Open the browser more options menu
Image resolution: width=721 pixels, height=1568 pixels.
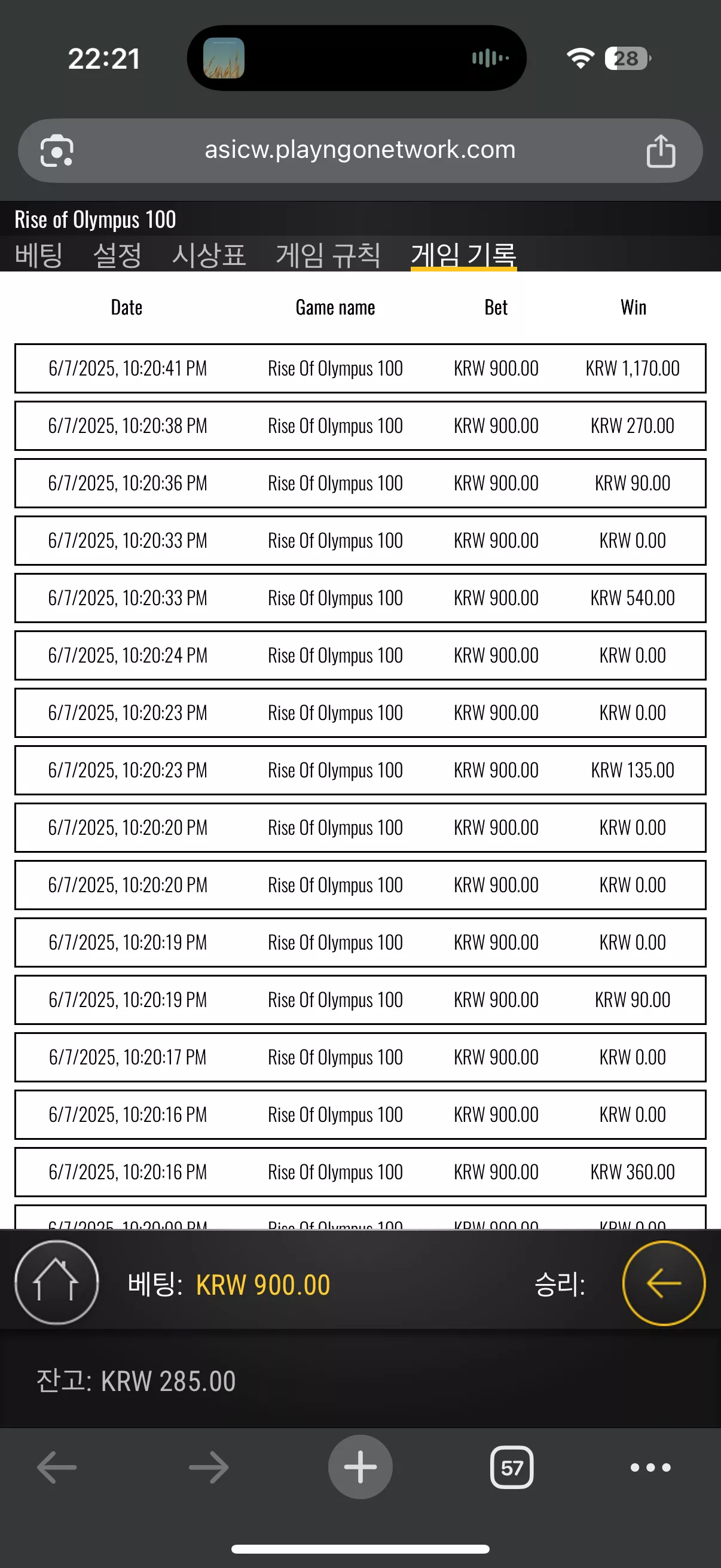coord(650,1468)
